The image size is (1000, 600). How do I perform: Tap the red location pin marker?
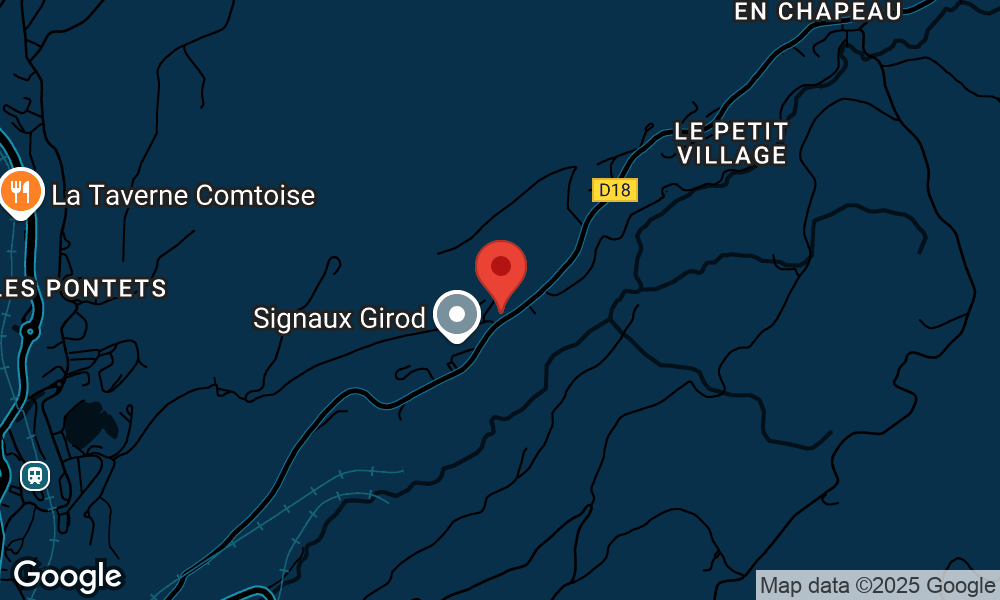(501, 270)
